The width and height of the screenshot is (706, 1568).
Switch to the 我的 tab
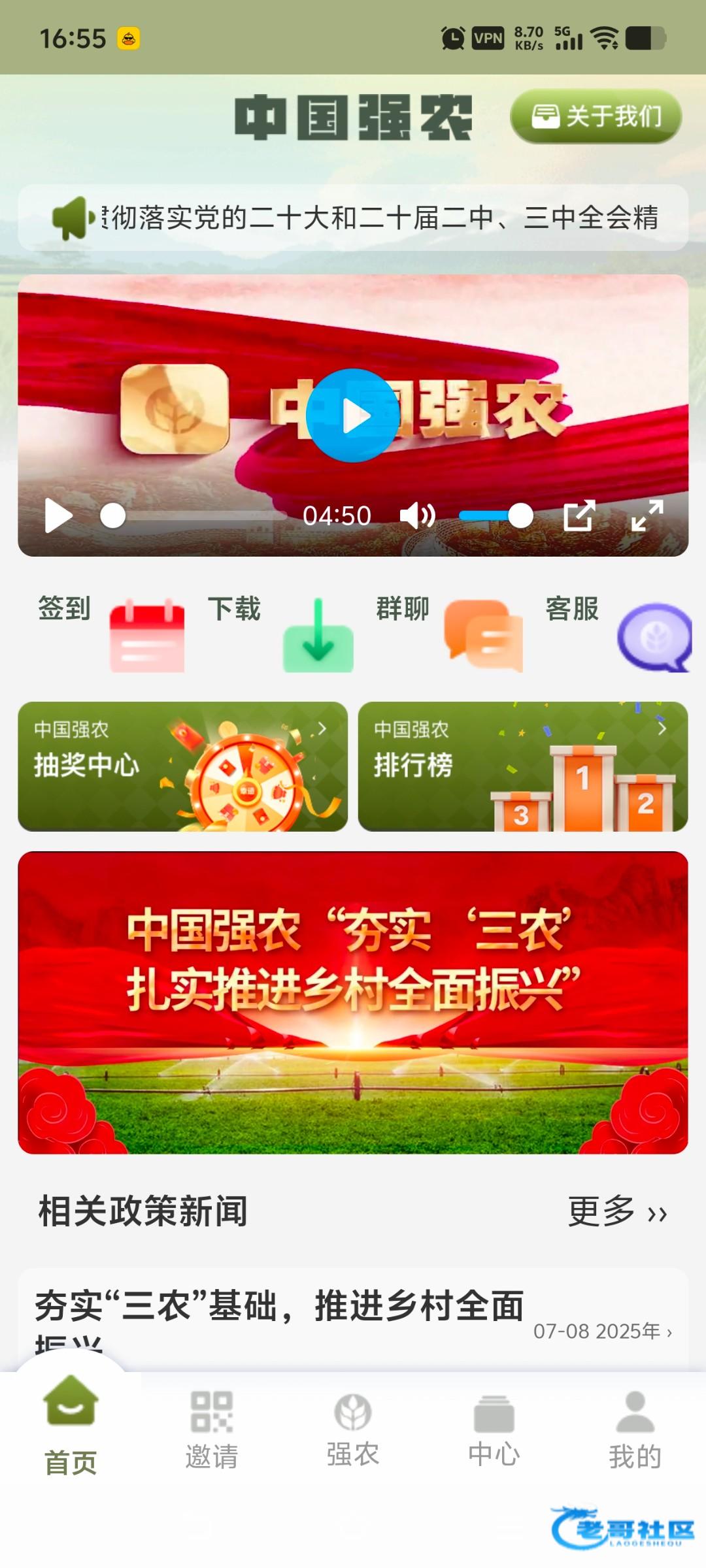tap(635, 1432)
